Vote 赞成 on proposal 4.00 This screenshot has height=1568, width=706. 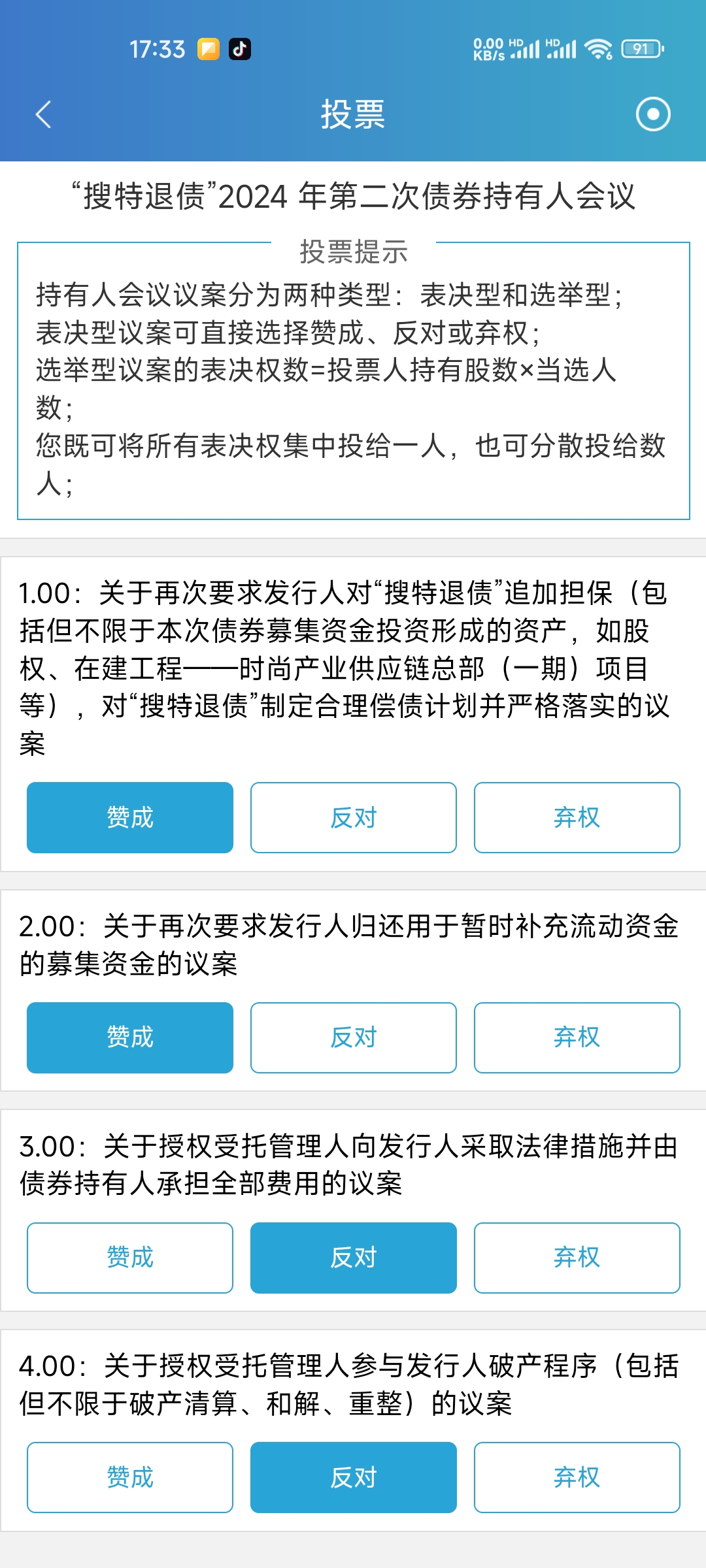[130, 1477]
